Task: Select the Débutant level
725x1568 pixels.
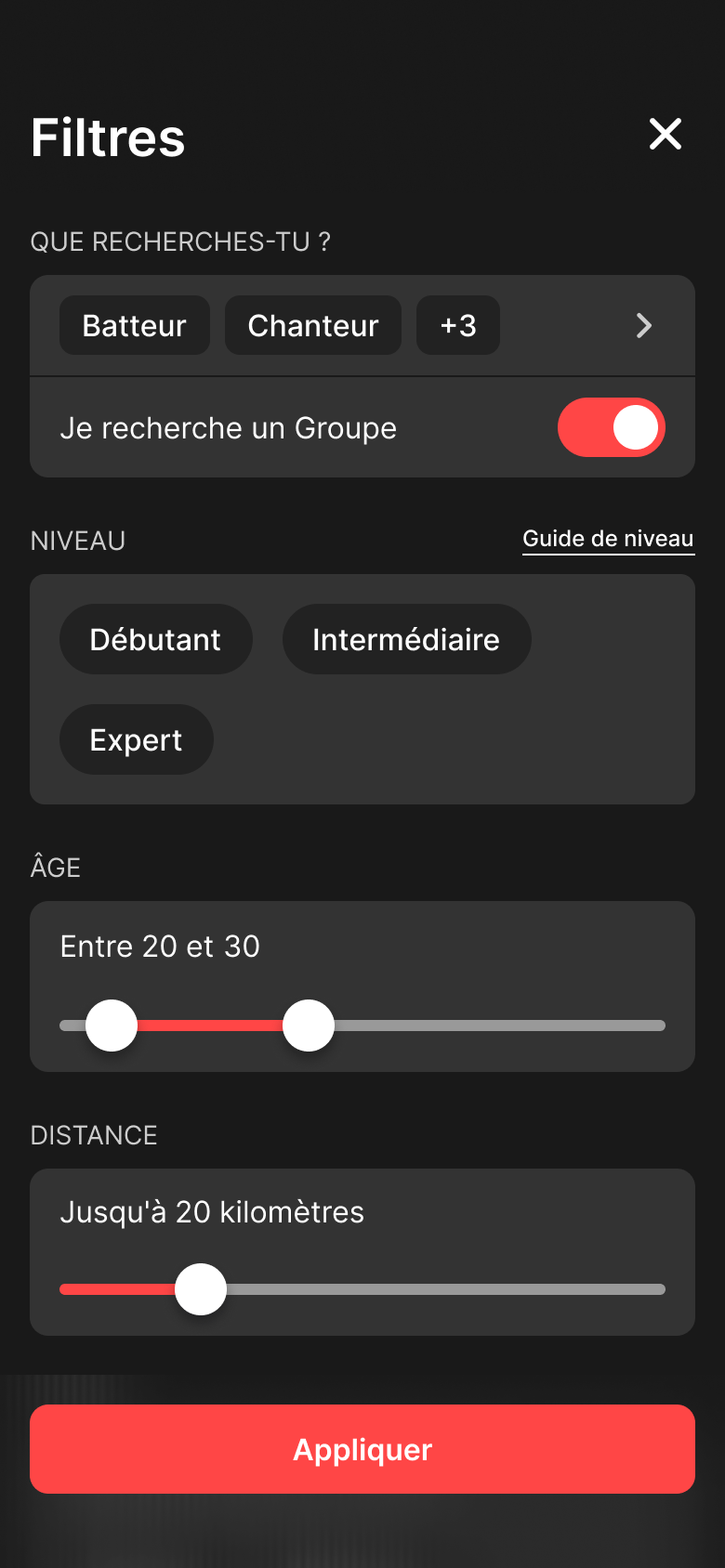Action: (x=155, y=640)
